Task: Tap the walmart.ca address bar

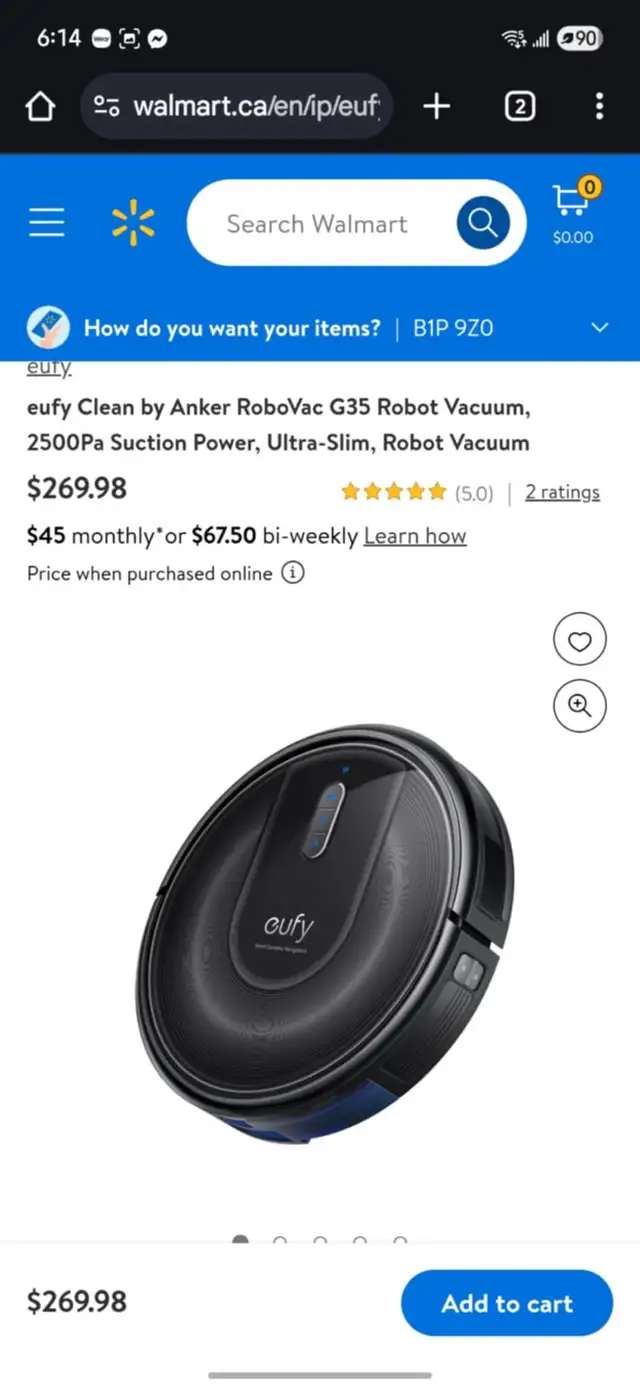Action: point(237,106)
